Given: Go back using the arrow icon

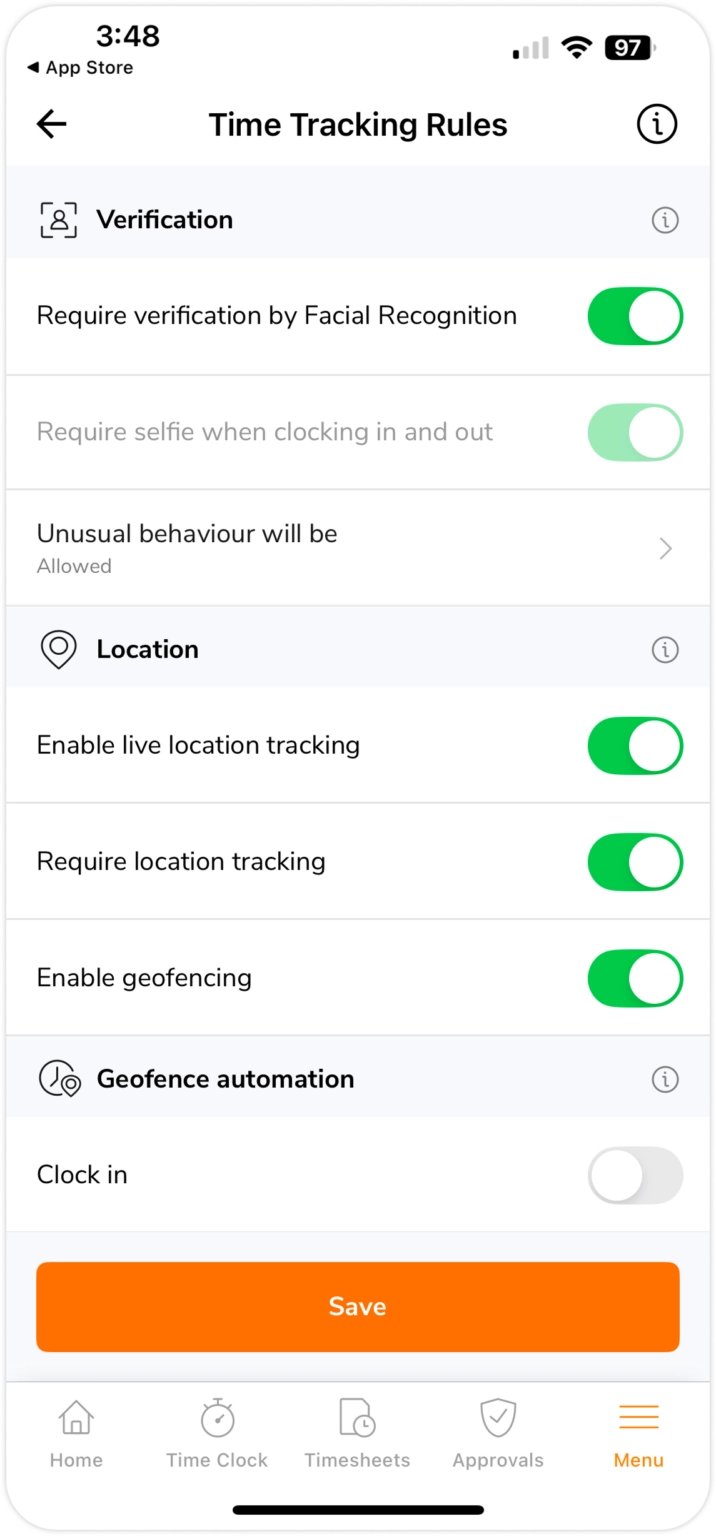Looking at the screenshot, I should pos(52,124).
